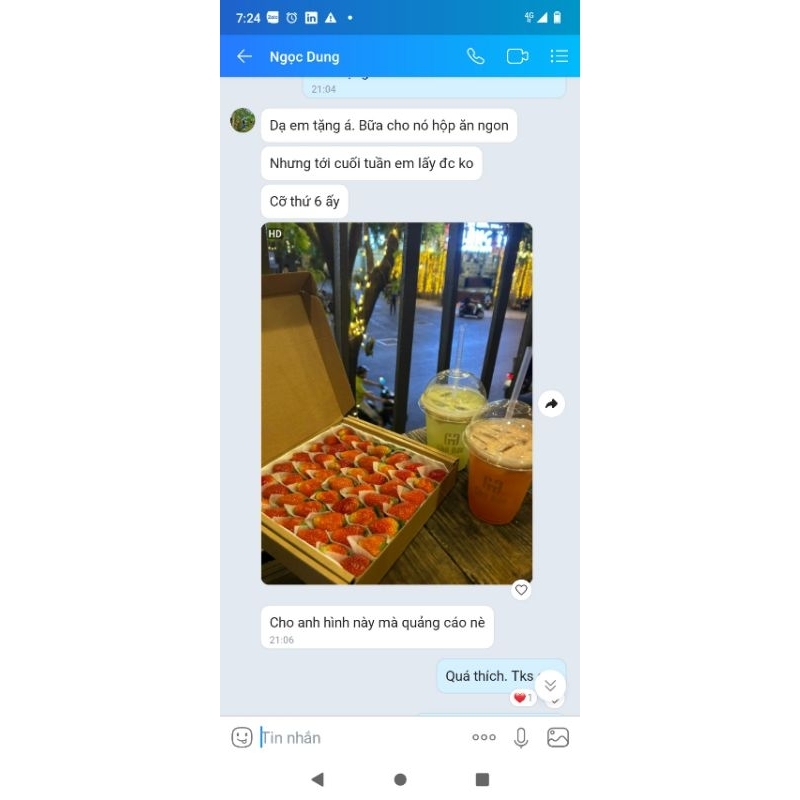Image resolution: width=800 pixels, height=800 pixels.
Task: Open the chat options menu
Action: point(559,57)
